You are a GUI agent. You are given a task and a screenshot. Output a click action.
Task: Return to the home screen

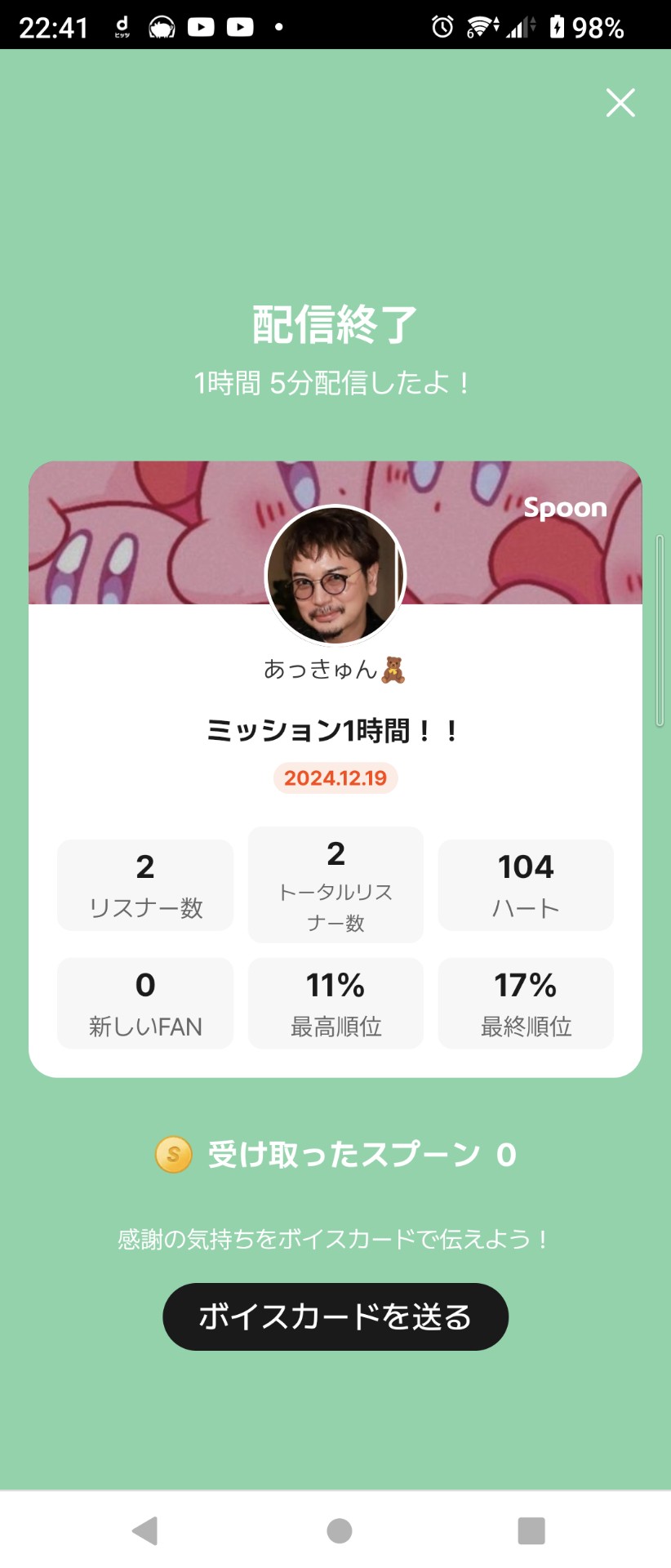(x=339, y=1530)
